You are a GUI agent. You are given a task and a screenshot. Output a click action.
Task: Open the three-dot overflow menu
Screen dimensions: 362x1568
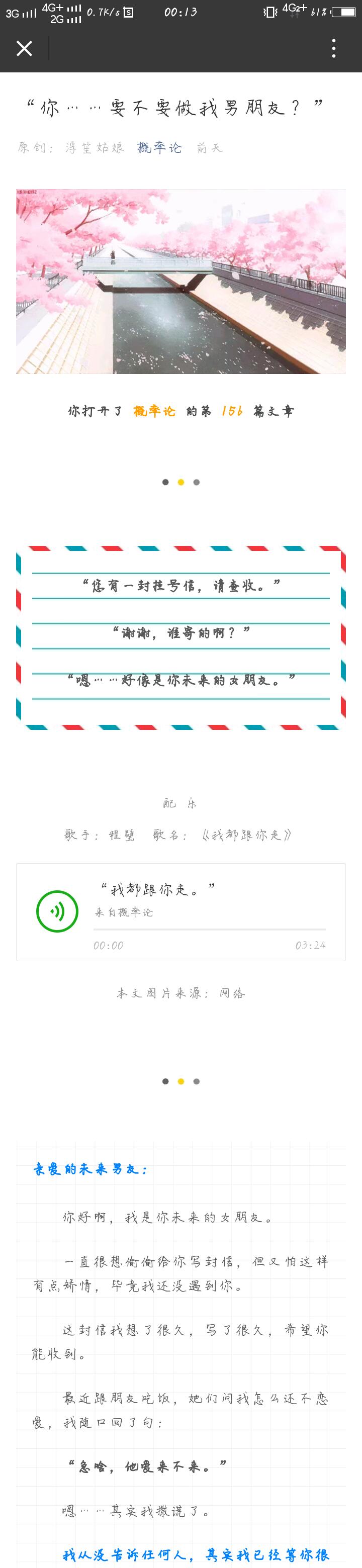point(333,49)
